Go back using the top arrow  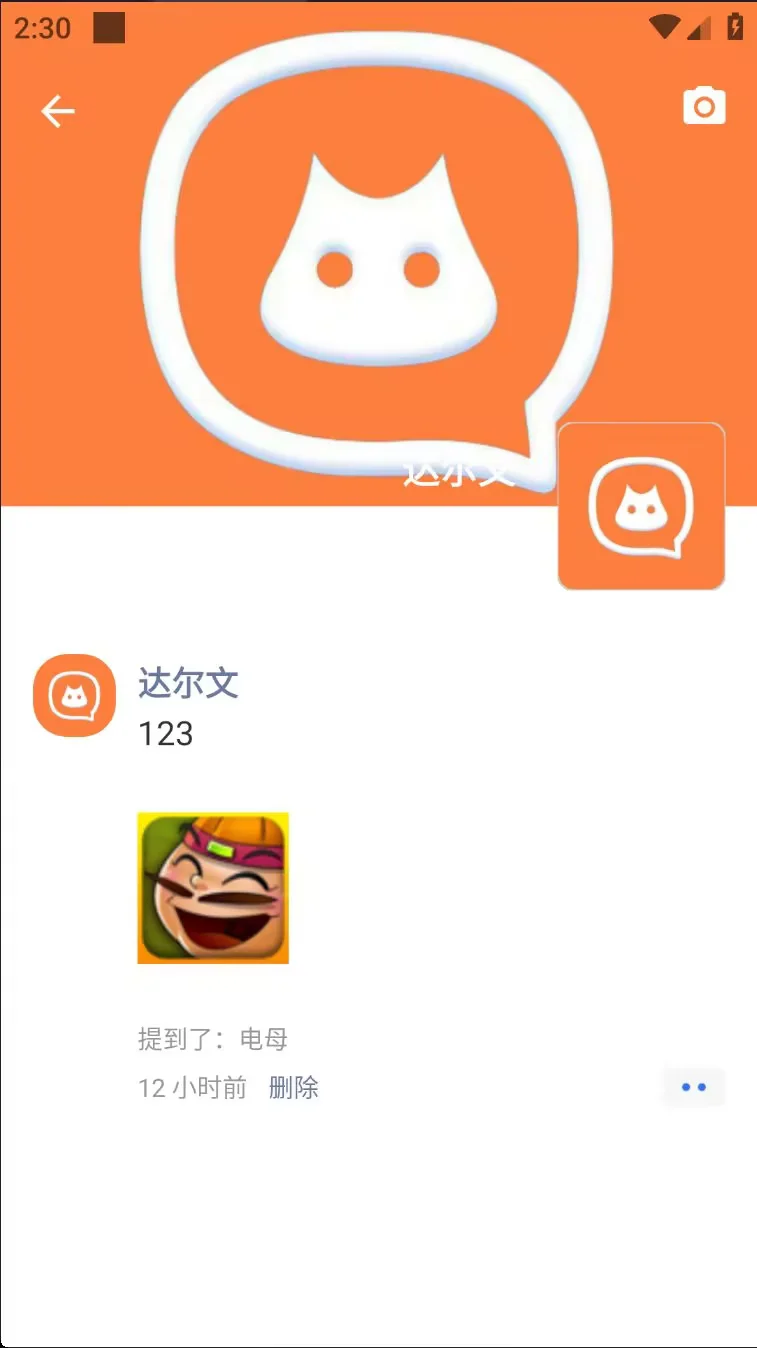pos(58,111)
